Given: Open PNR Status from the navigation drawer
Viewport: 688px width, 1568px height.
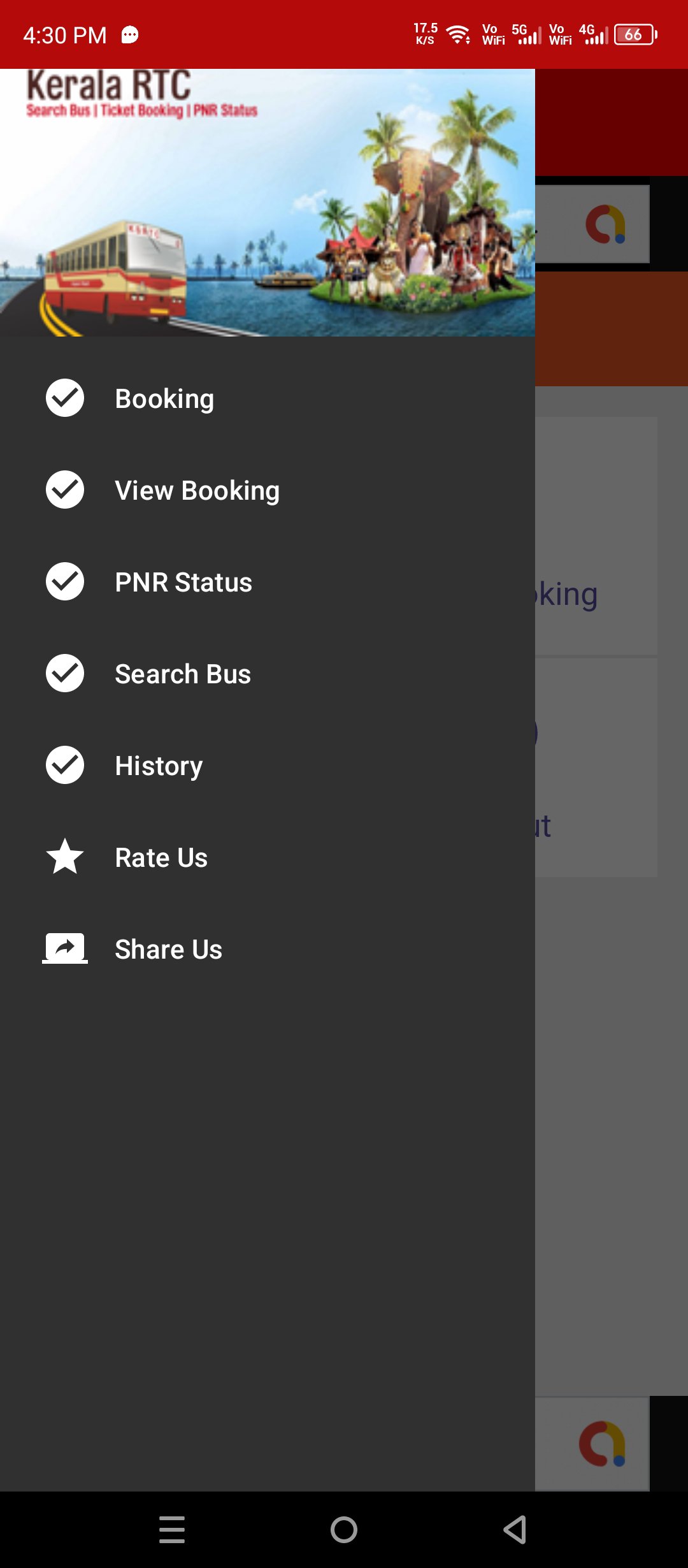Looking at the screenshot, I should point(183,582).
